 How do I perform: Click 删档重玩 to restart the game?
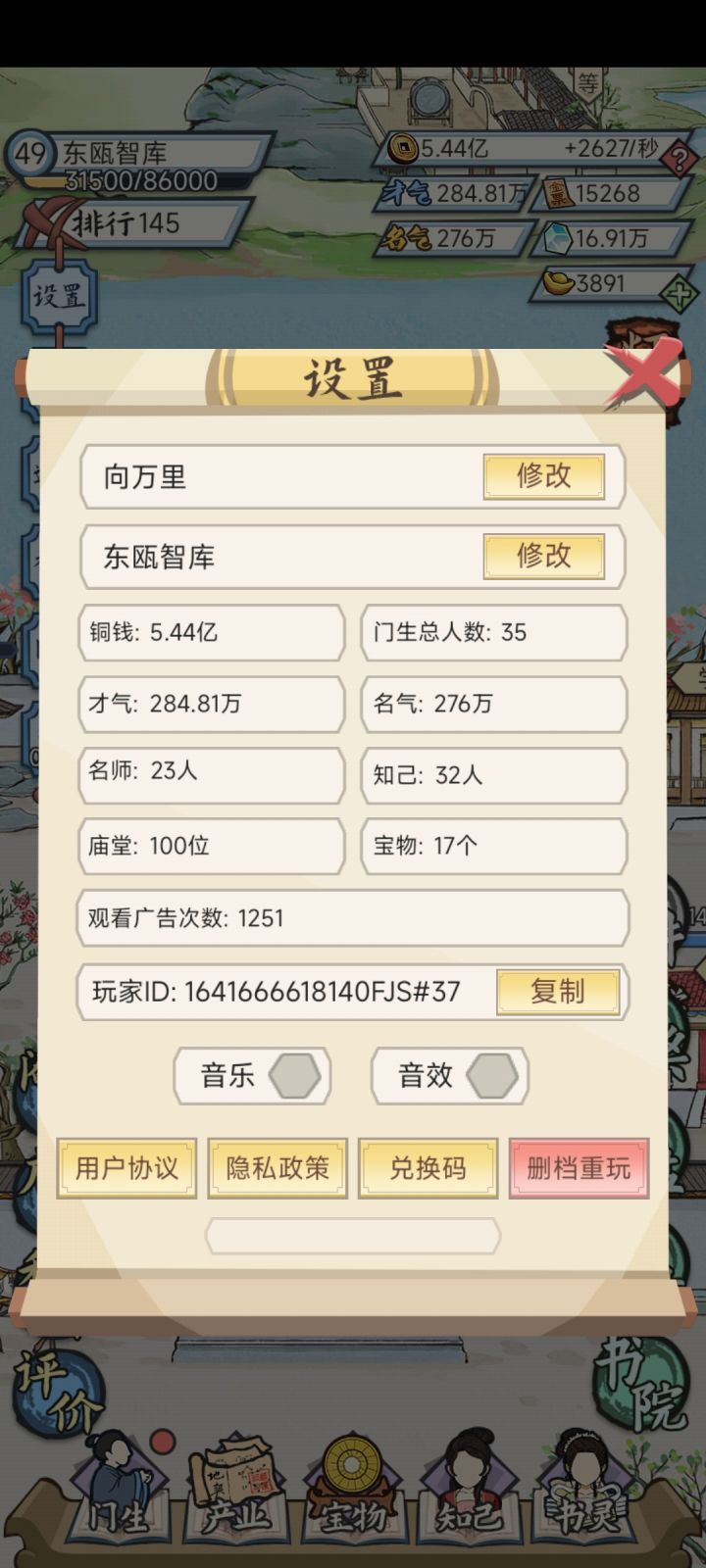coord(579,1168)
